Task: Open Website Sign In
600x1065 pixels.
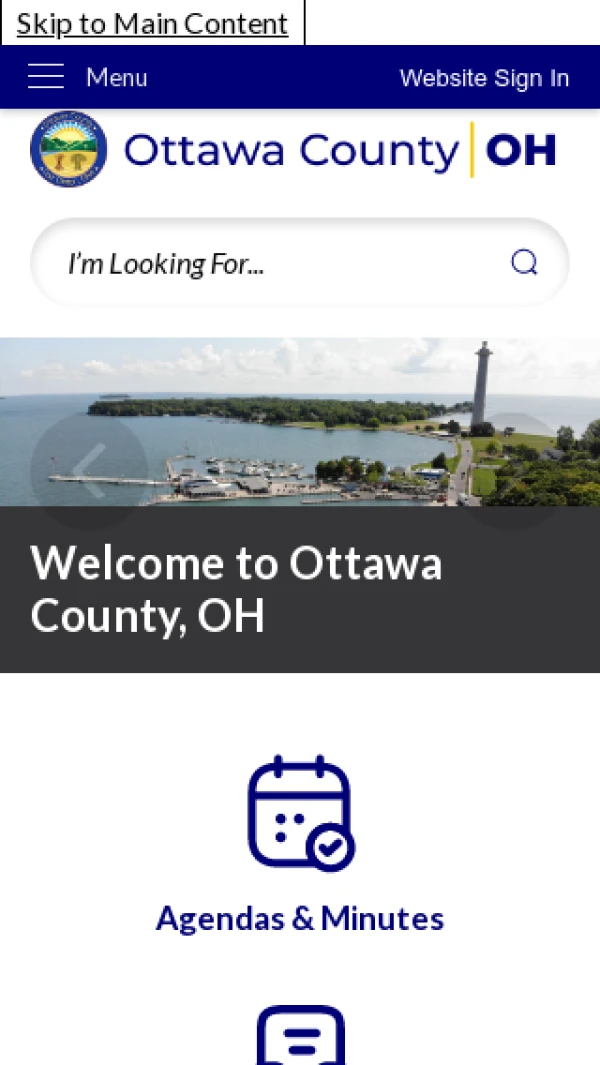Action: [x=484, y=78]
